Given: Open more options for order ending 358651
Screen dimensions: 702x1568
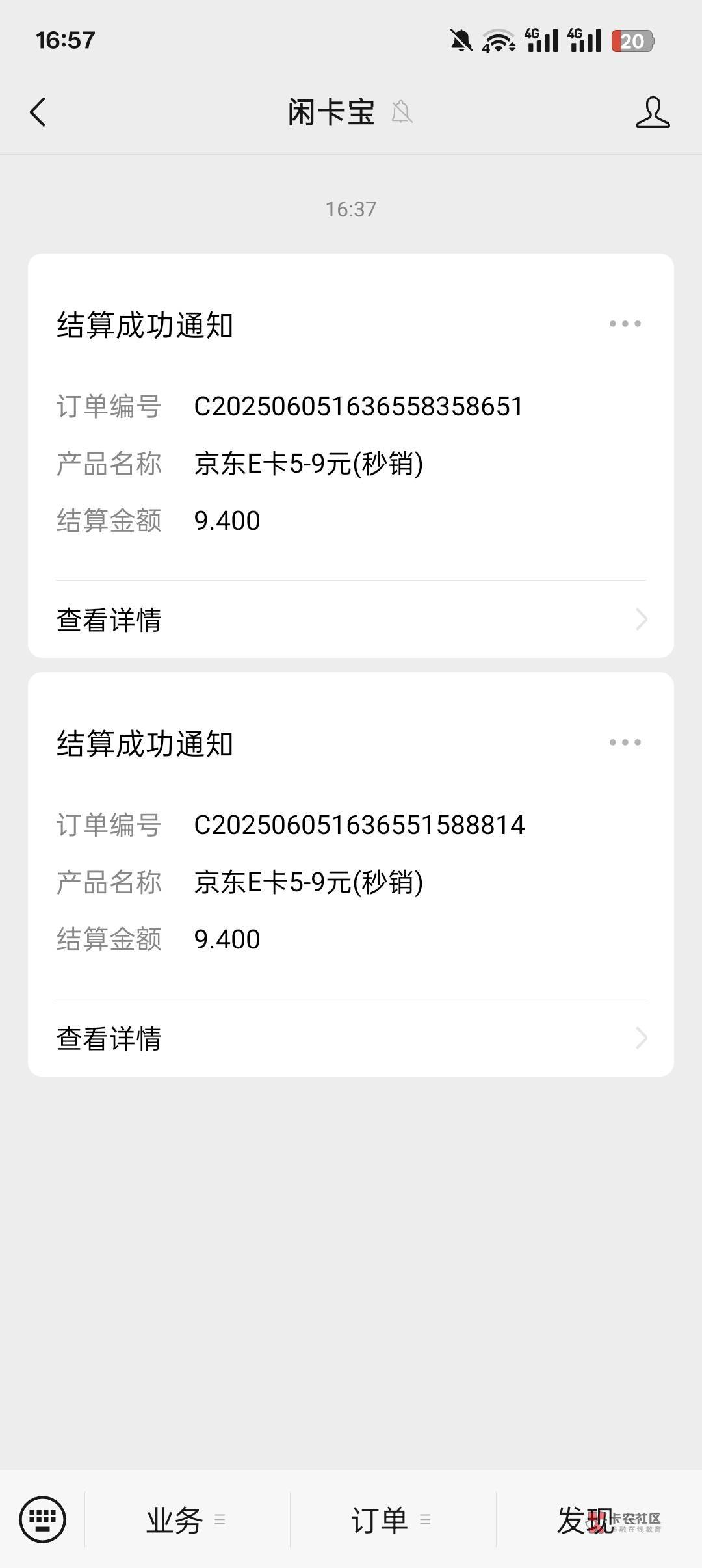Looking at the screenshot, I should 625,323.
